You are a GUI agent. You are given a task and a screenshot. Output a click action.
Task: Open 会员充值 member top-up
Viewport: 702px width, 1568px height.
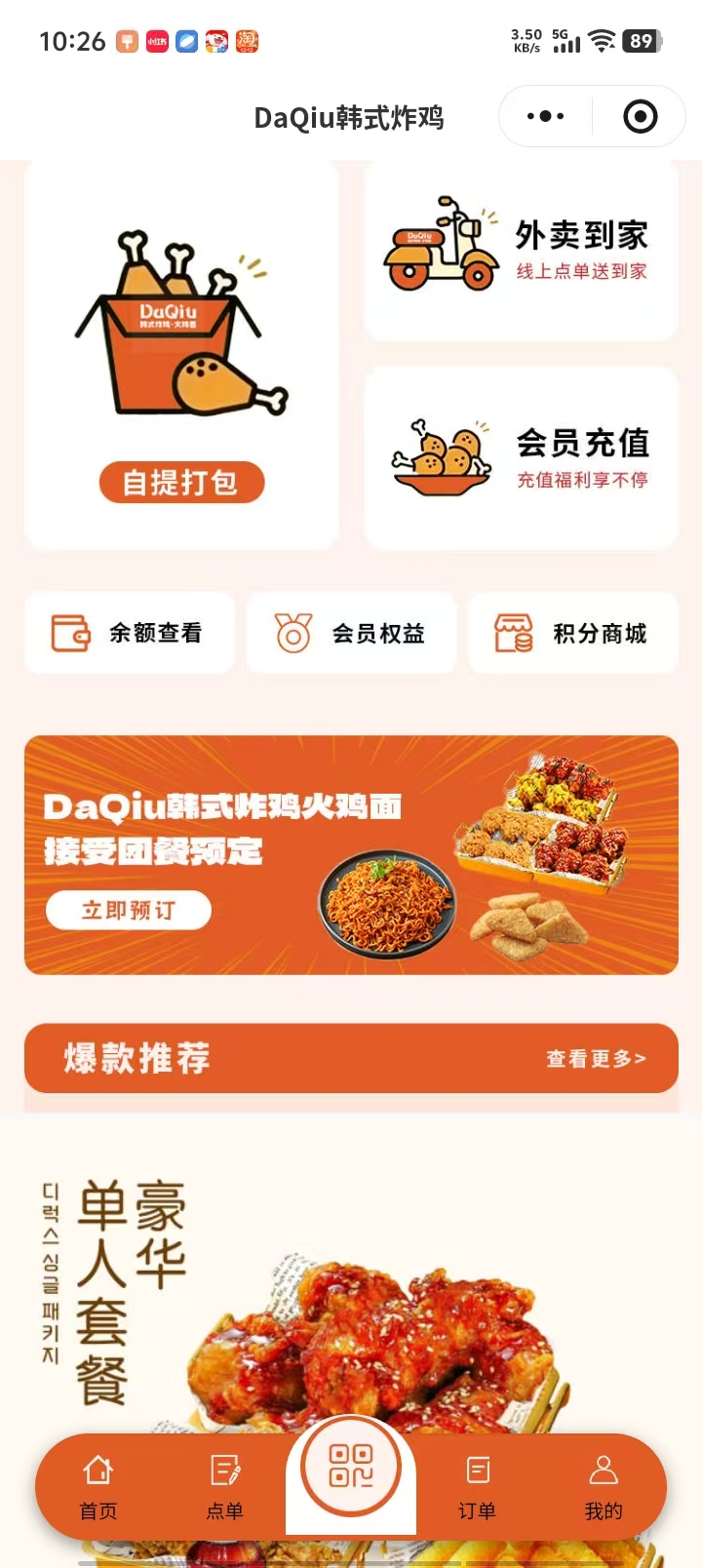pos(522,457)
